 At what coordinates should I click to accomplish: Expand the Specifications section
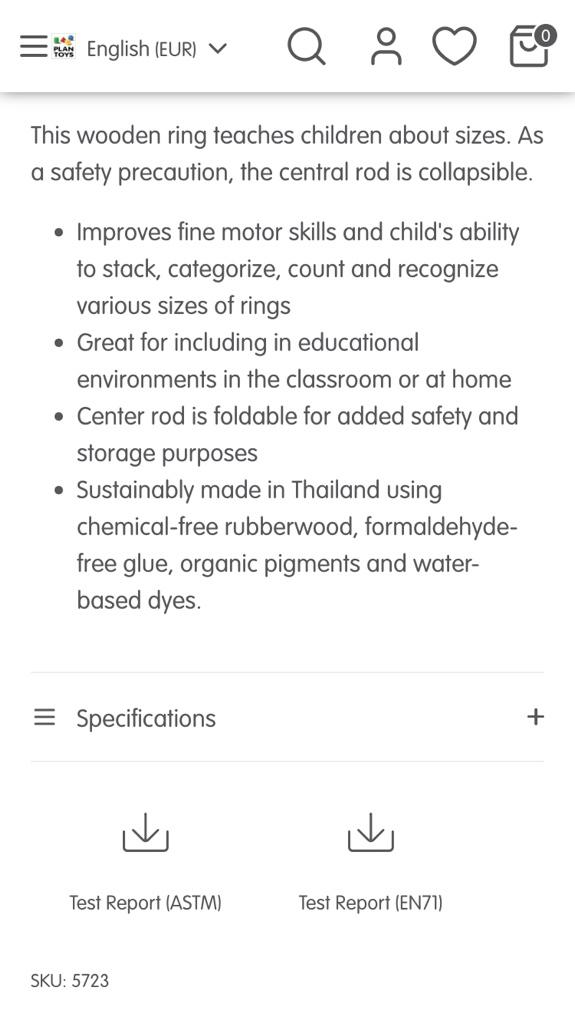[x=287, y=717]
